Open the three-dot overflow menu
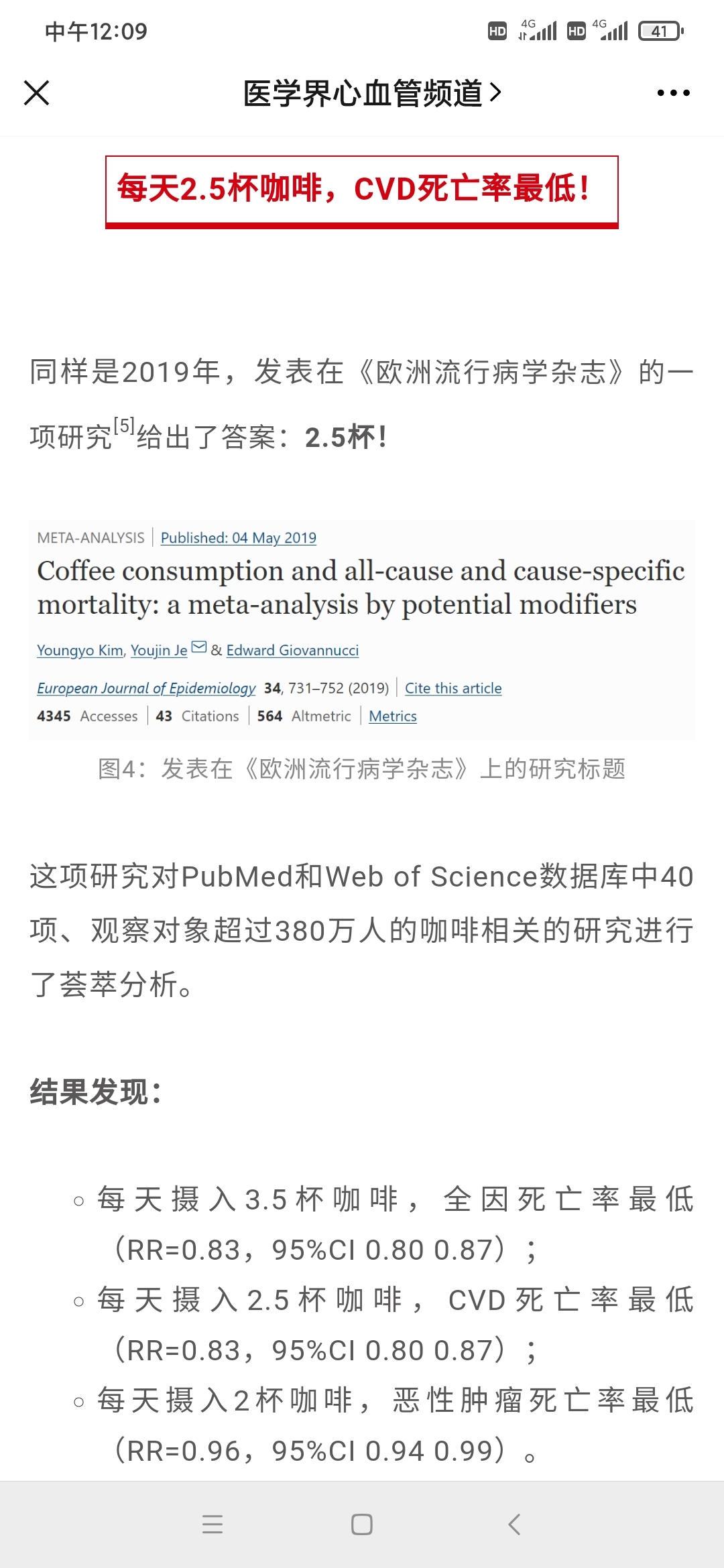The height and width of the screenshot is (1568, 724). click(673, 93)
